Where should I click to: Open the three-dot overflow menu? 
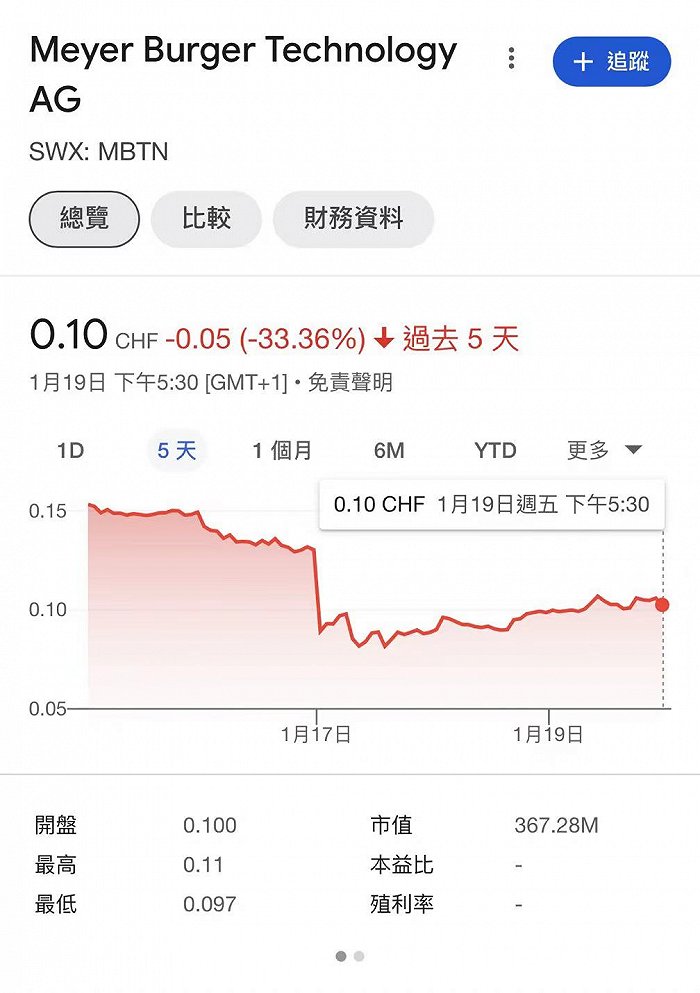pyautogui.click(x=511, y=59)
